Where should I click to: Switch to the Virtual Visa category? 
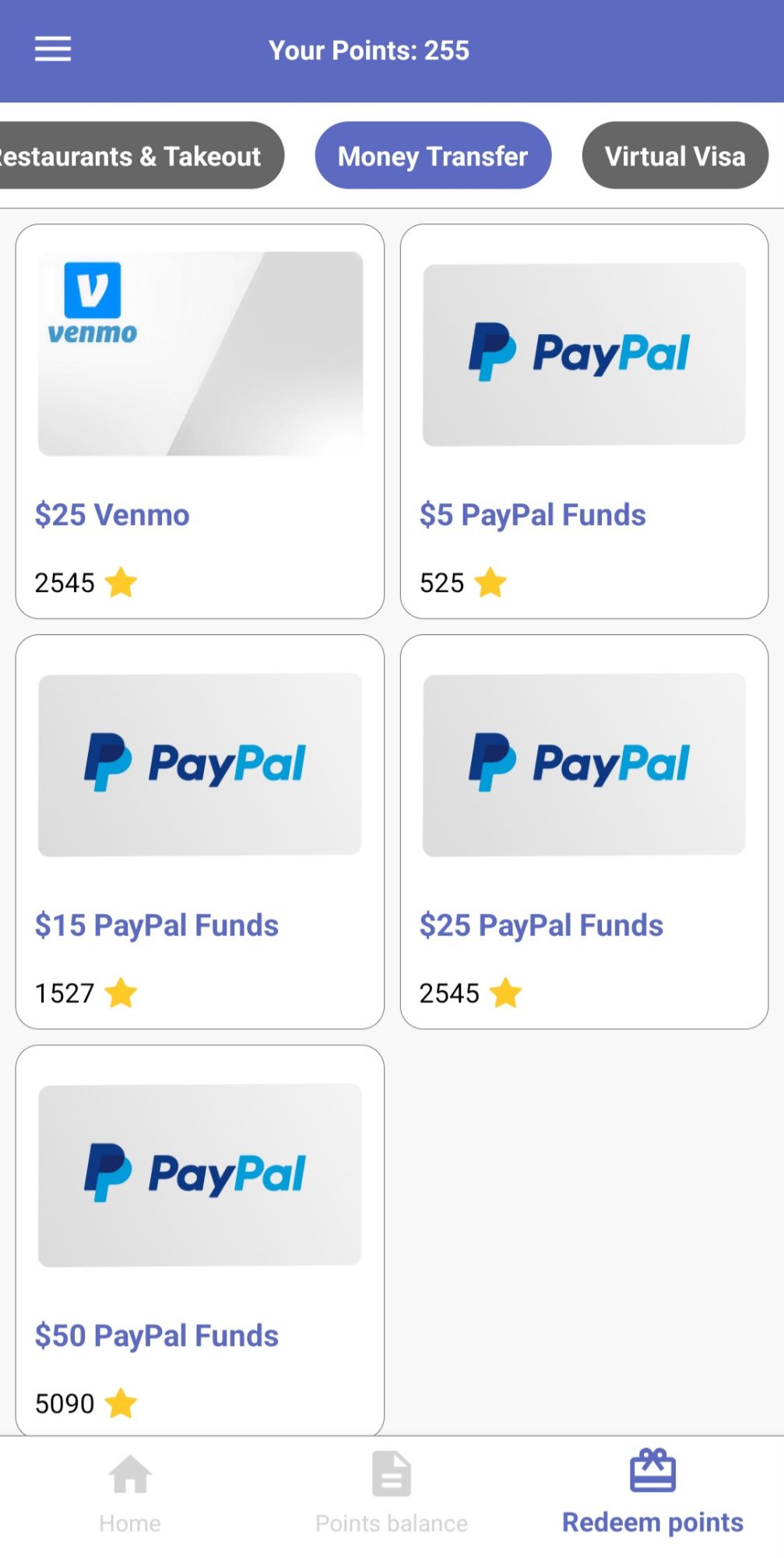pyautogui.click(x=674, y=156)
